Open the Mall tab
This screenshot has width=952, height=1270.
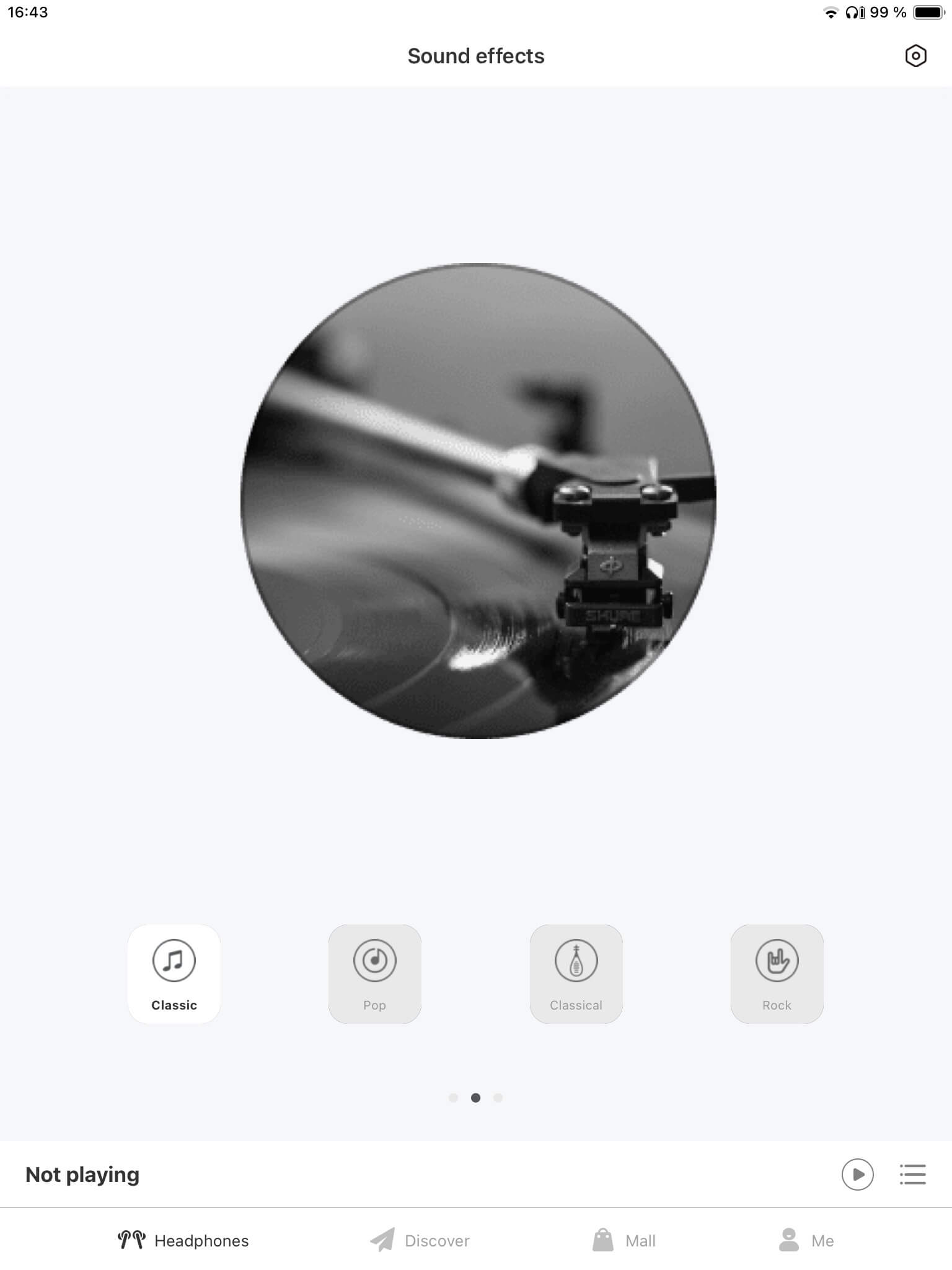624,1240
